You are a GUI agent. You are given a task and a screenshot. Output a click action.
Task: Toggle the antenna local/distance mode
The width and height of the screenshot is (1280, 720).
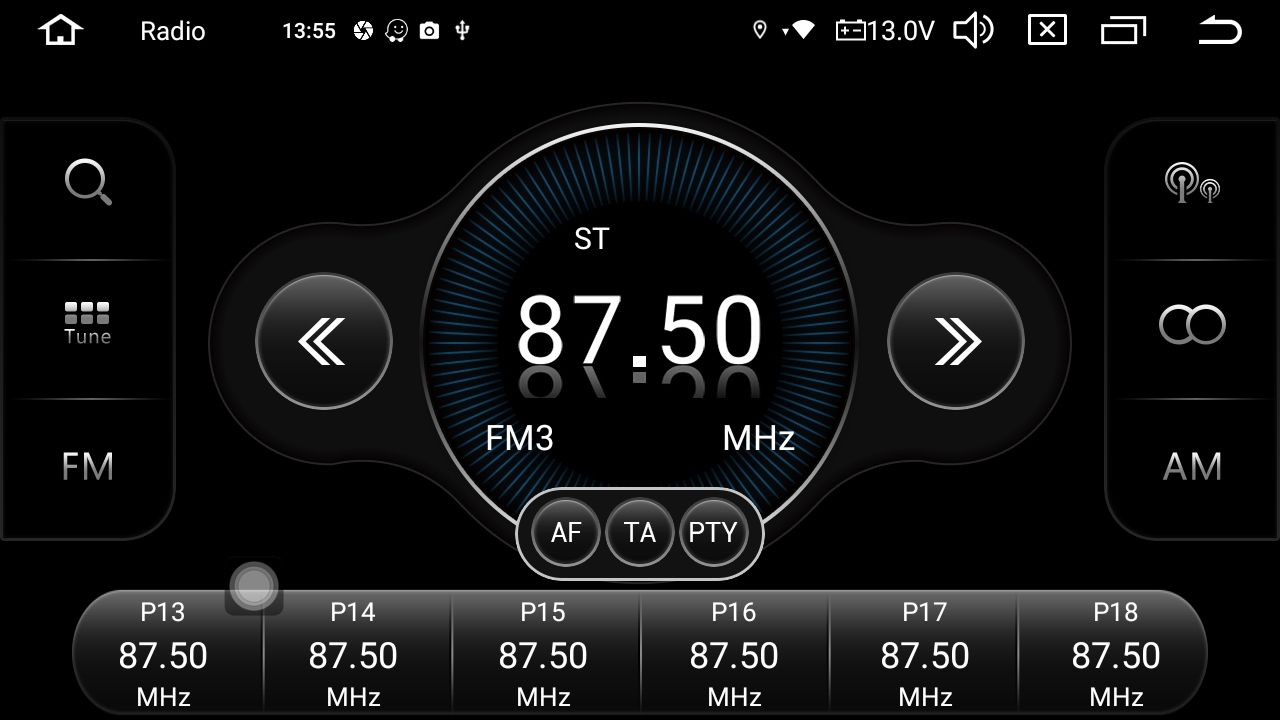point(1192,184)
